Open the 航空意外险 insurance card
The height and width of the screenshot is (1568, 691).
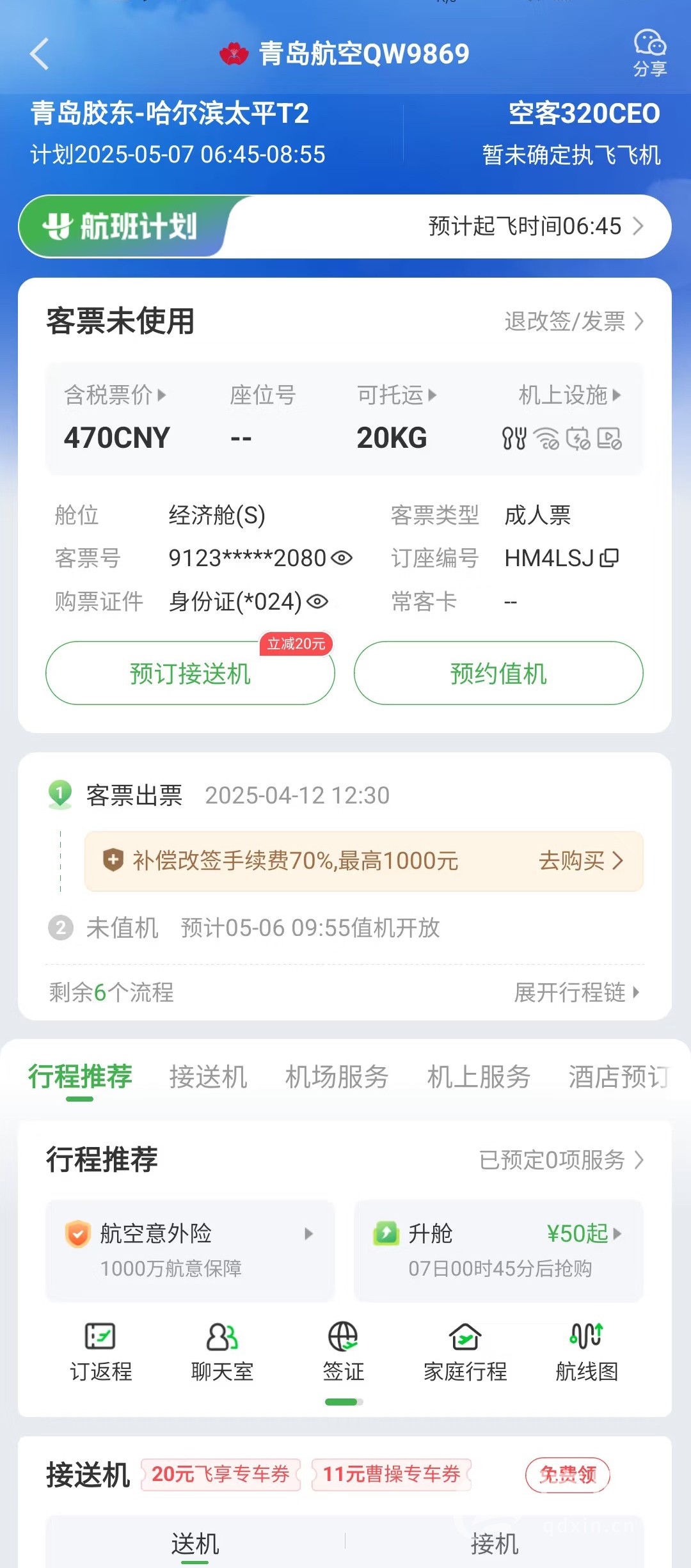click(190, 1250)
